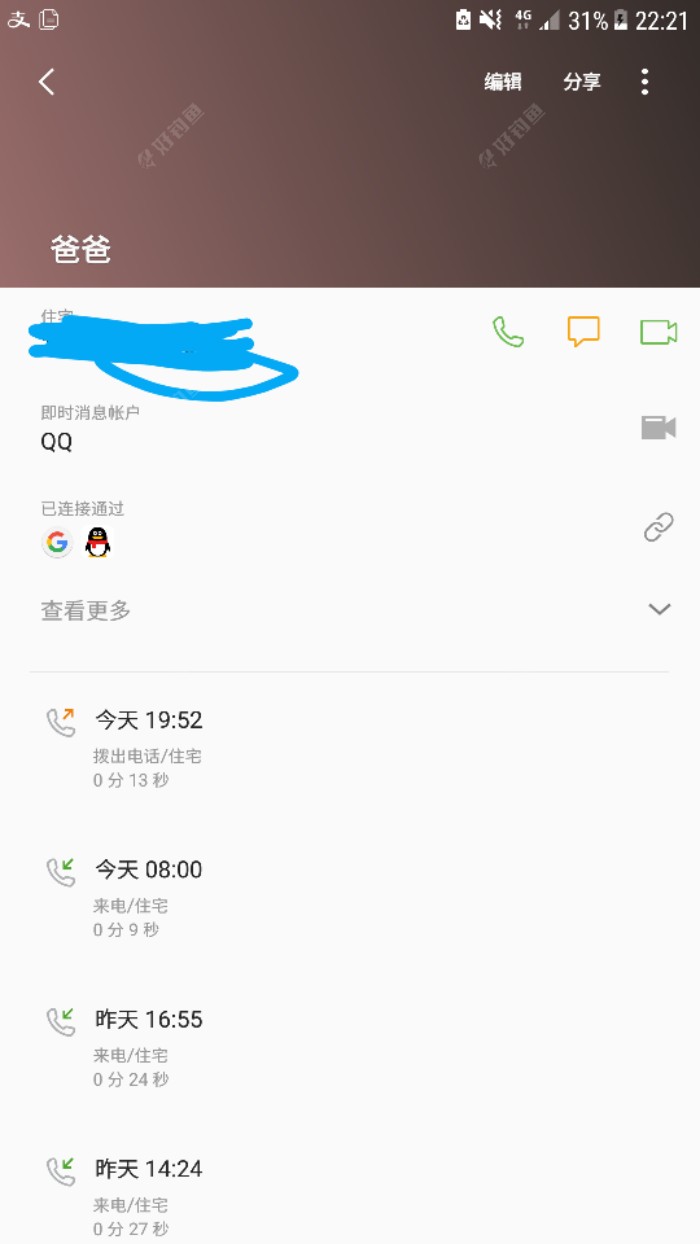Go back from the 爸爸 contact page
Screen dimensions: 700x1244
tap(46, 82)
